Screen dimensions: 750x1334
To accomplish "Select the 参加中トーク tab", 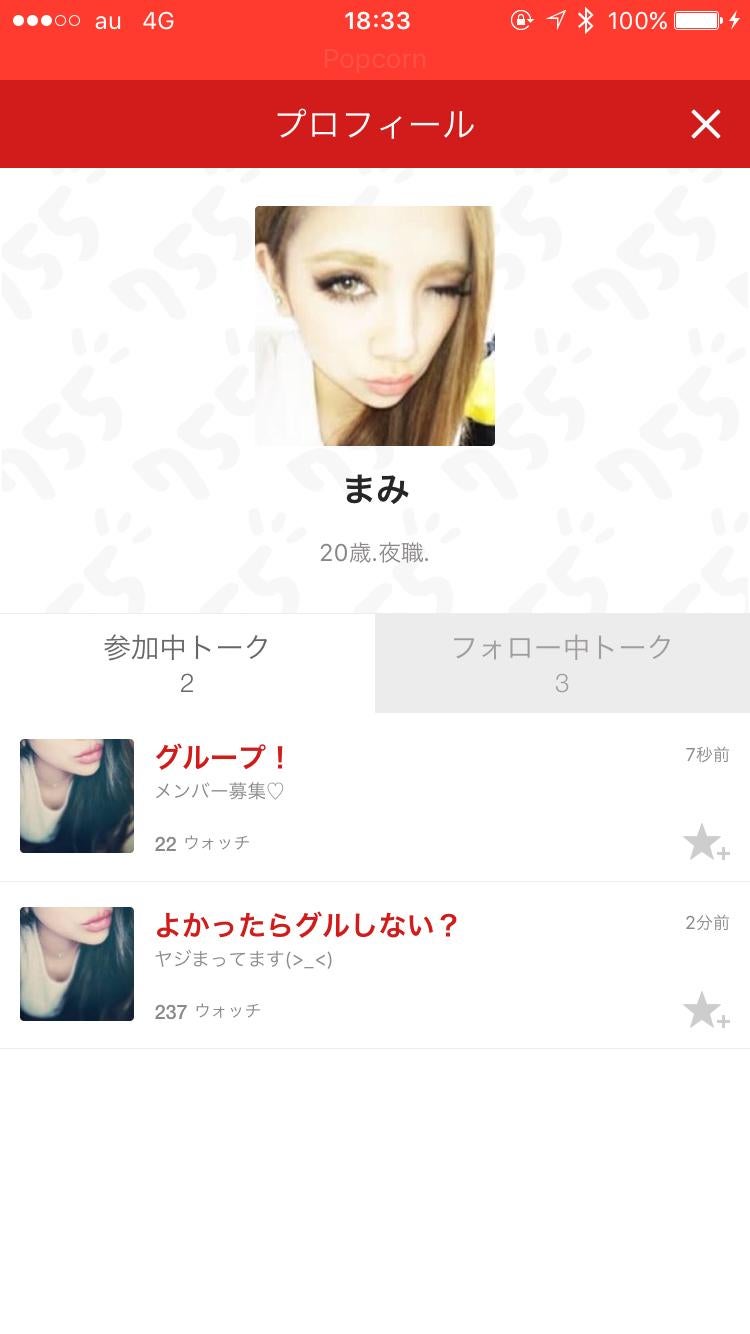I will click(187, 662).
